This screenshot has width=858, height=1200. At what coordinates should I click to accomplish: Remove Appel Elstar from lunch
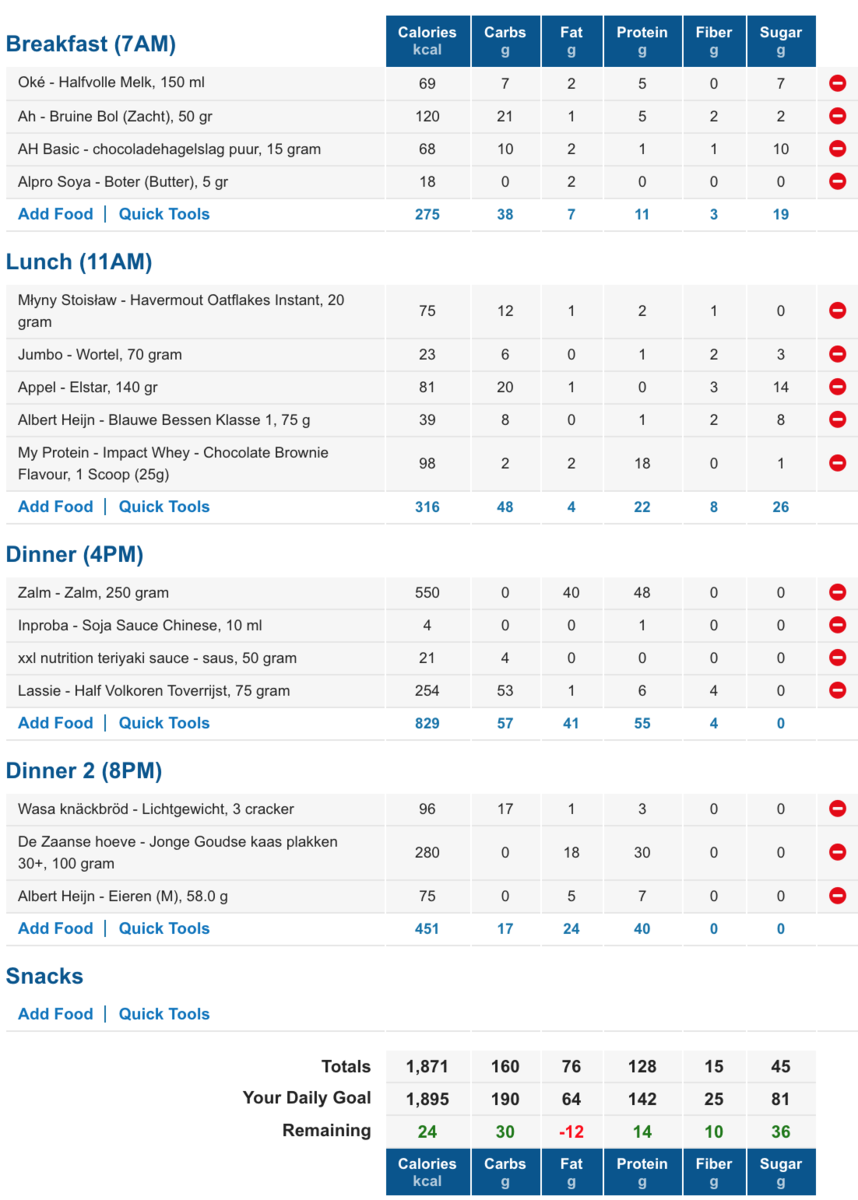pyautogui.click(x=838, y=387)
